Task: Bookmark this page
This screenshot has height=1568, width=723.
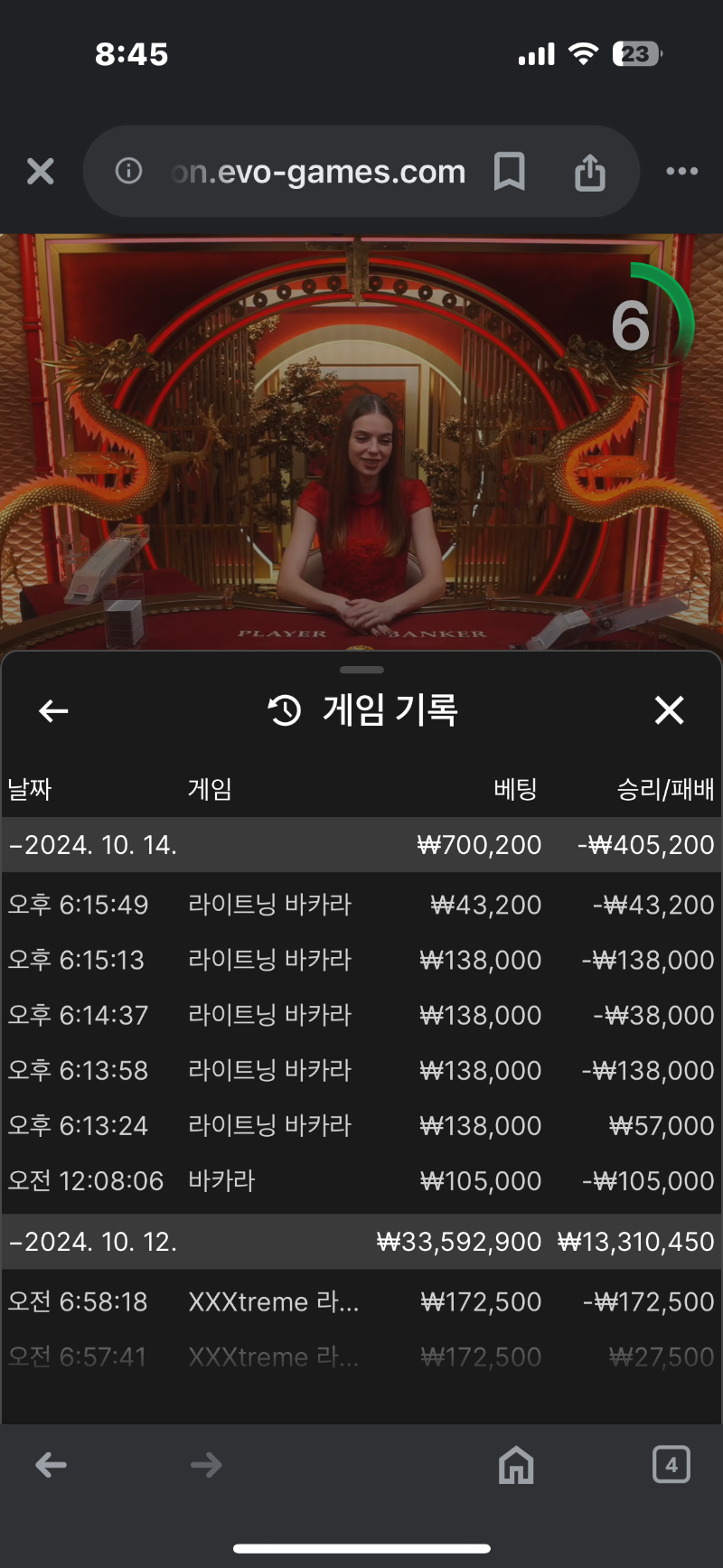Action: (x=510, y=171)
